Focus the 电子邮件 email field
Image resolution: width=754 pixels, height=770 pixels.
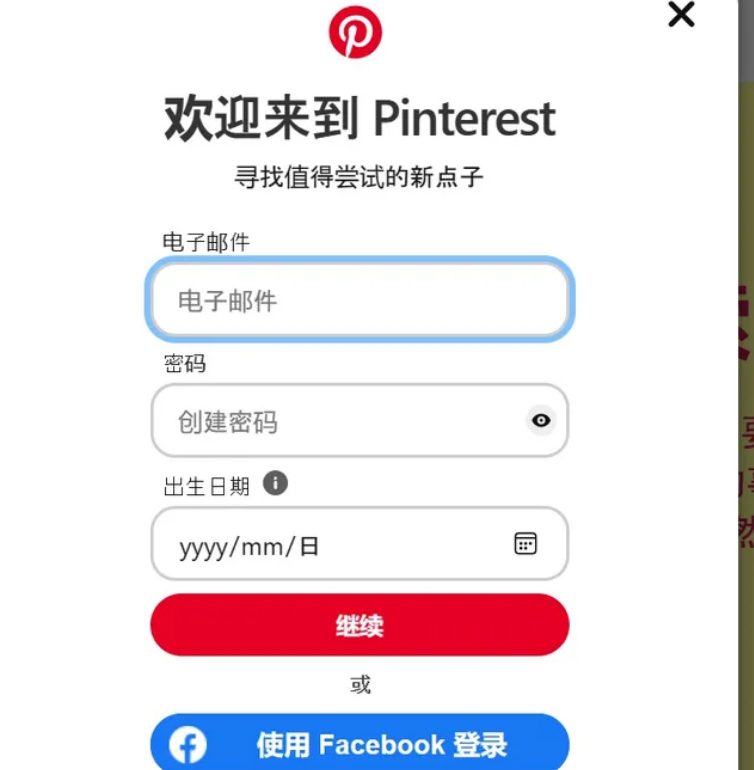click(359, 300)
